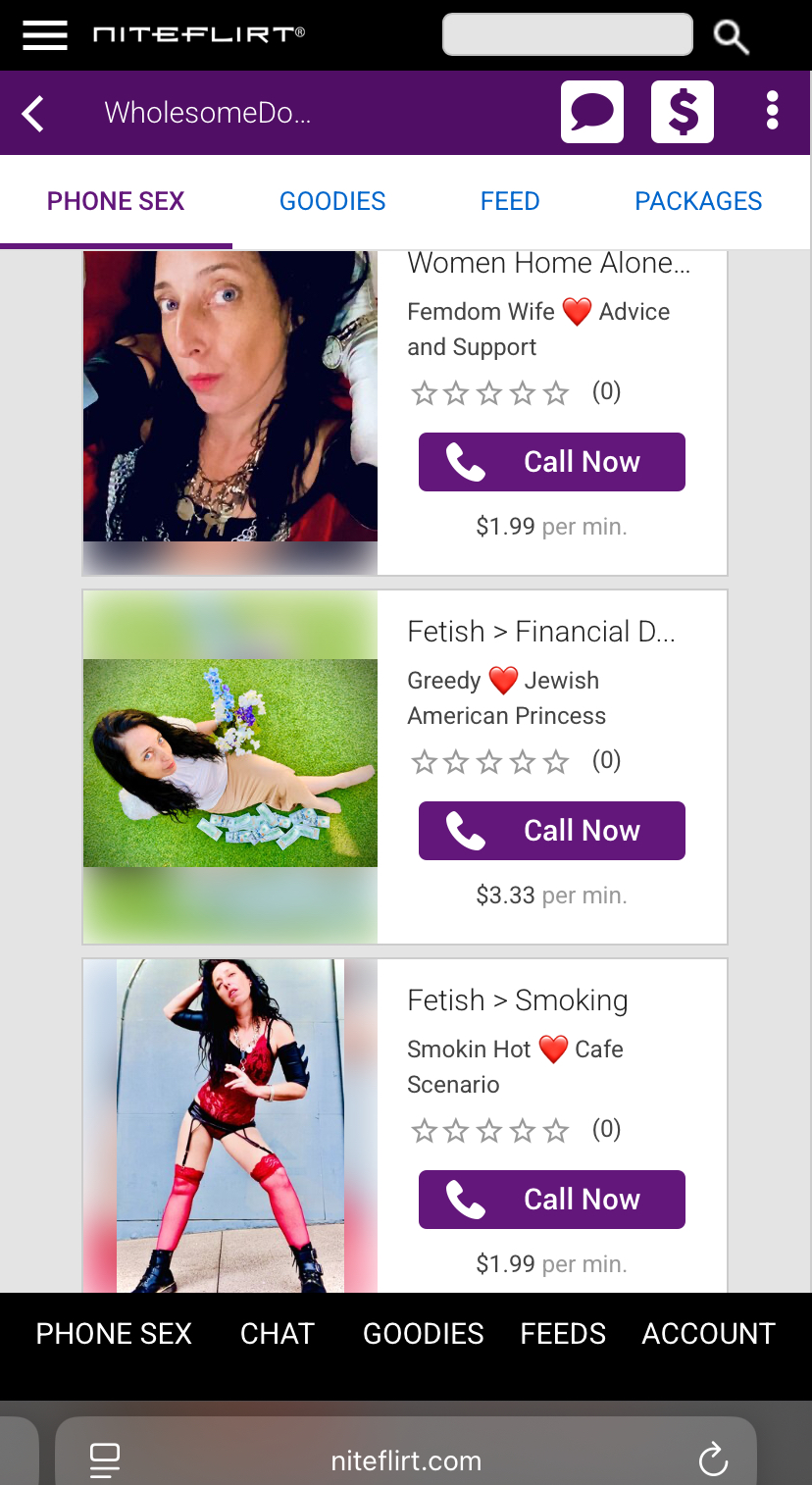This screenshot has height=1485, width=812.
Task: Go back using the header arrow
Action: pyautogui.click(x=33, y=113)
